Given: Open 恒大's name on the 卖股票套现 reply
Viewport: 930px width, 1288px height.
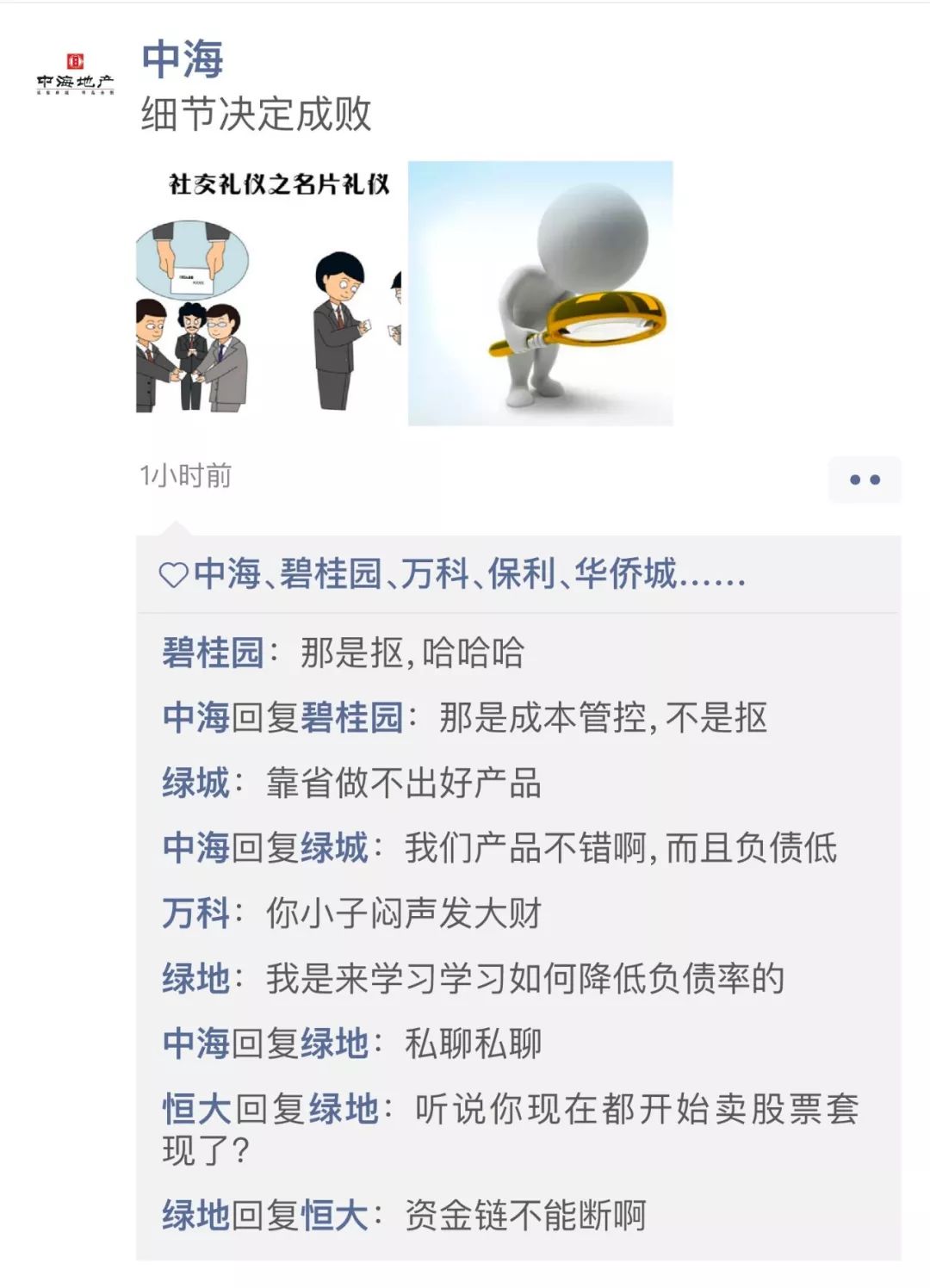Looking at the screenshot, I should pyautogui.click(x=196, y=1109).
